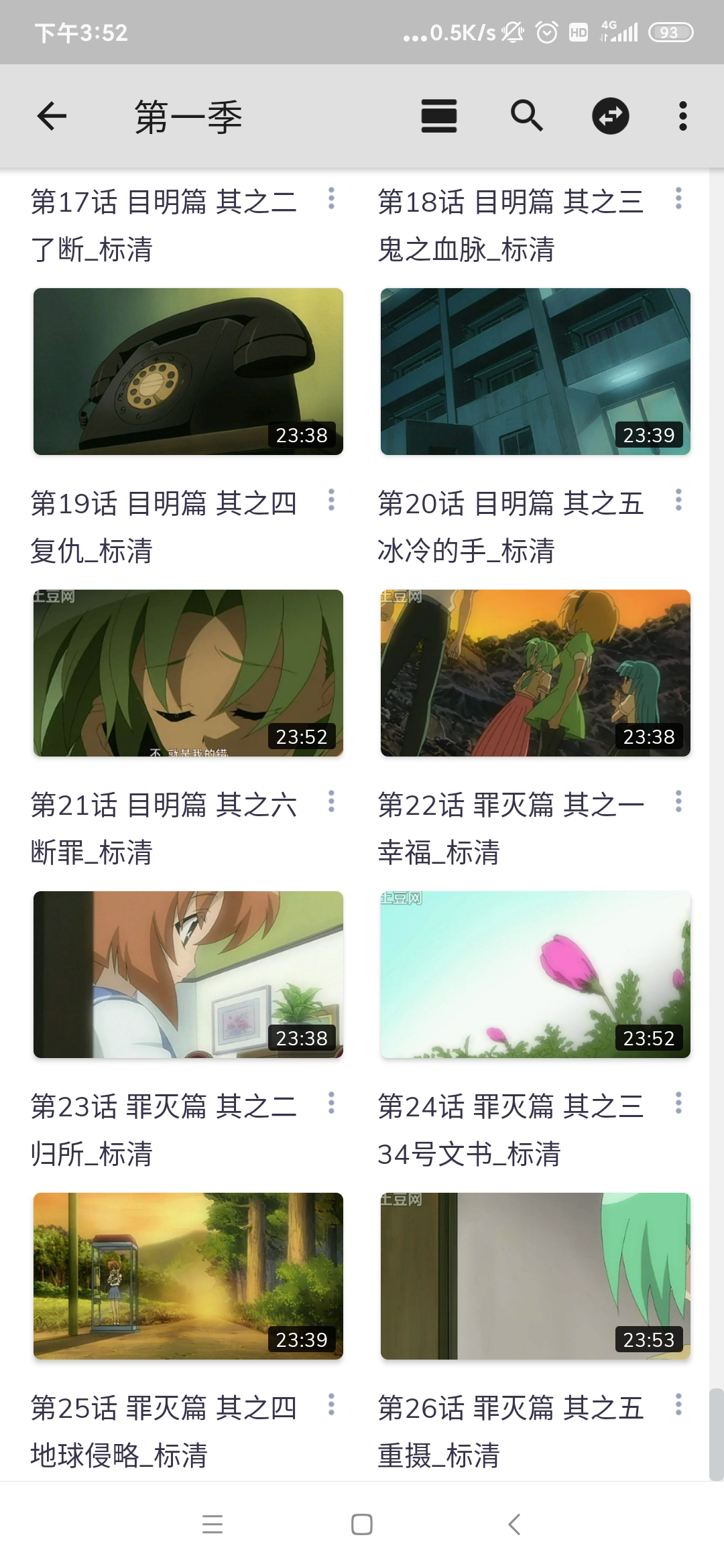Tap the circular swap arrows icon
Screen dimensions: 724x1568
point(610,117)
